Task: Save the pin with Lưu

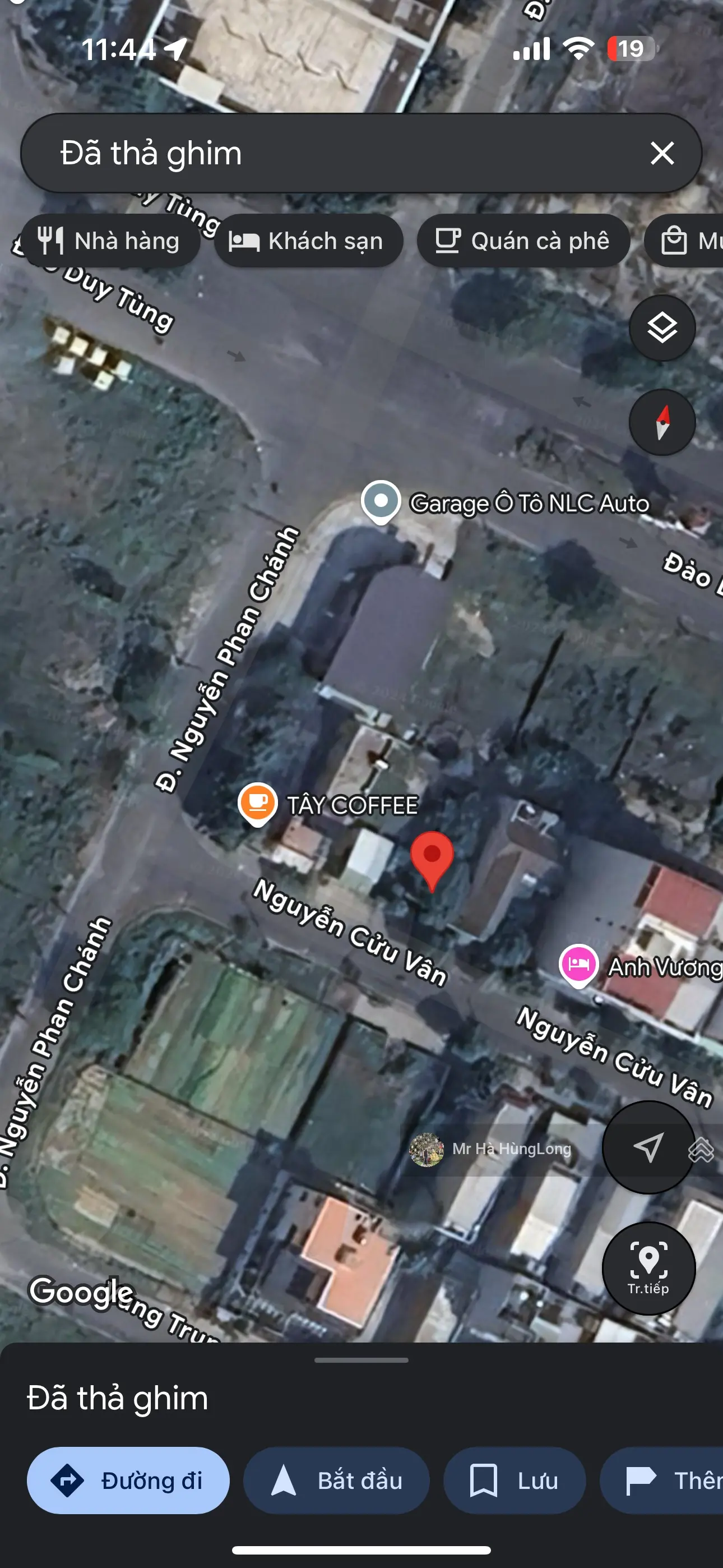Action: click(513, 1481)
